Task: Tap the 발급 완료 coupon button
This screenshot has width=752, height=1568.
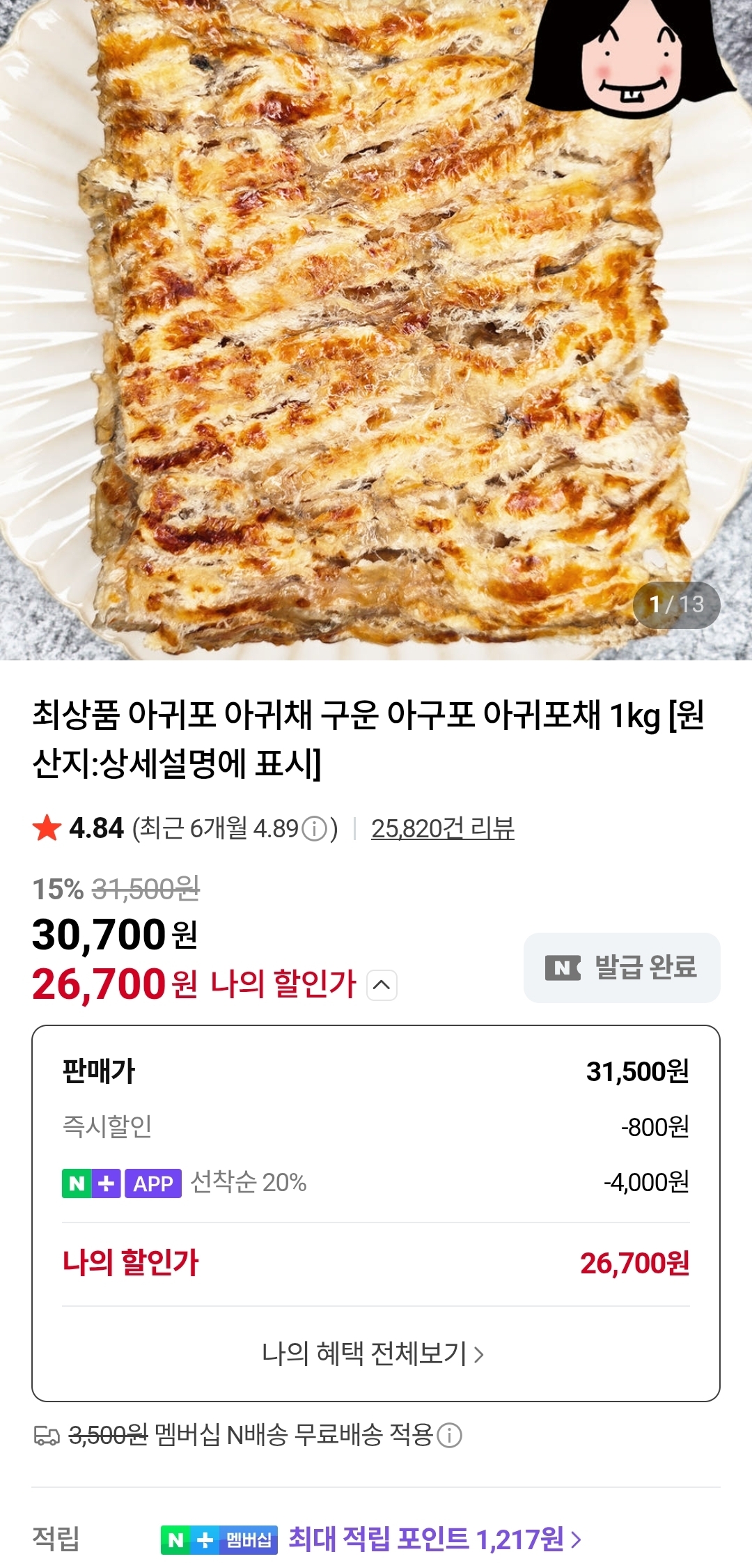Action: tap(621, 968)
